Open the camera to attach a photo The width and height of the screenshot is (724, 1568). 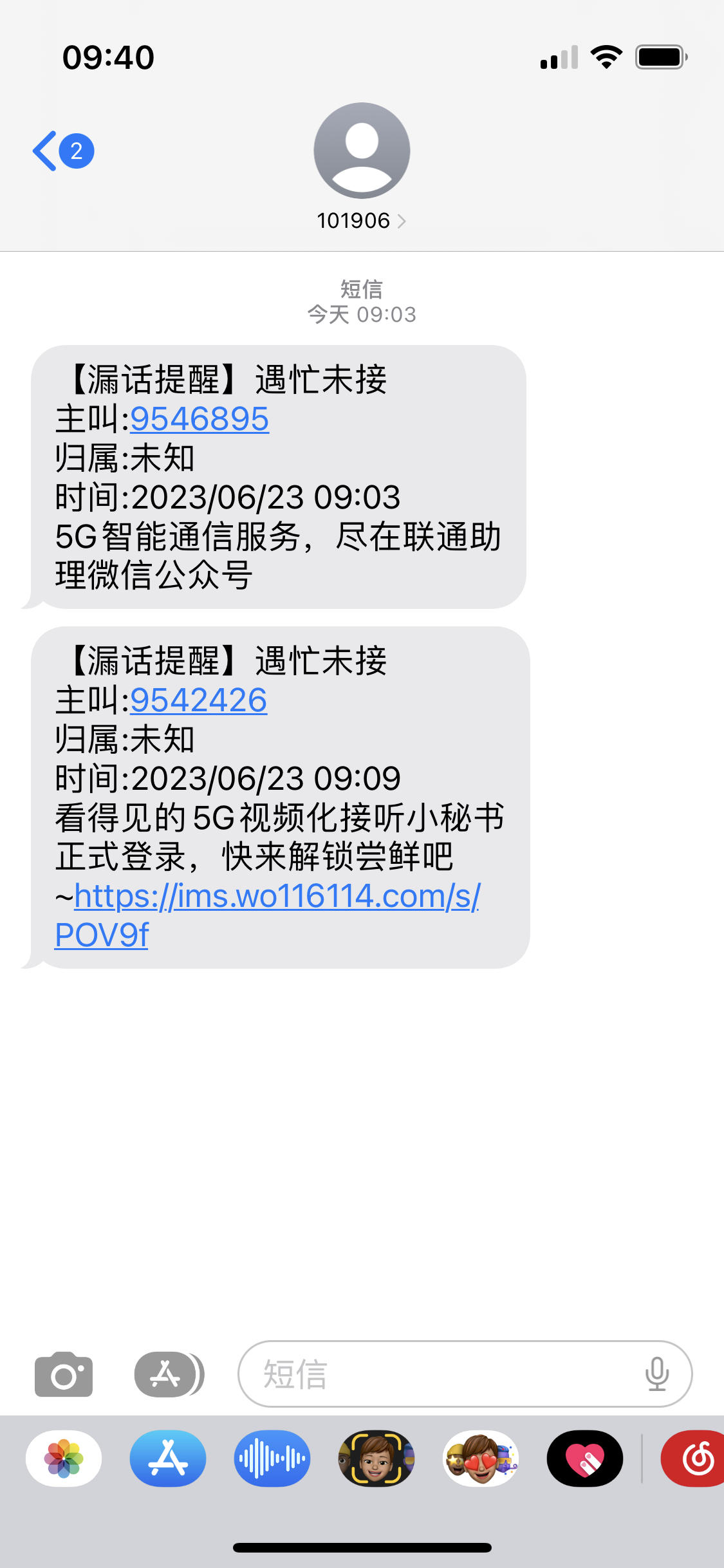pos(64,1374)
